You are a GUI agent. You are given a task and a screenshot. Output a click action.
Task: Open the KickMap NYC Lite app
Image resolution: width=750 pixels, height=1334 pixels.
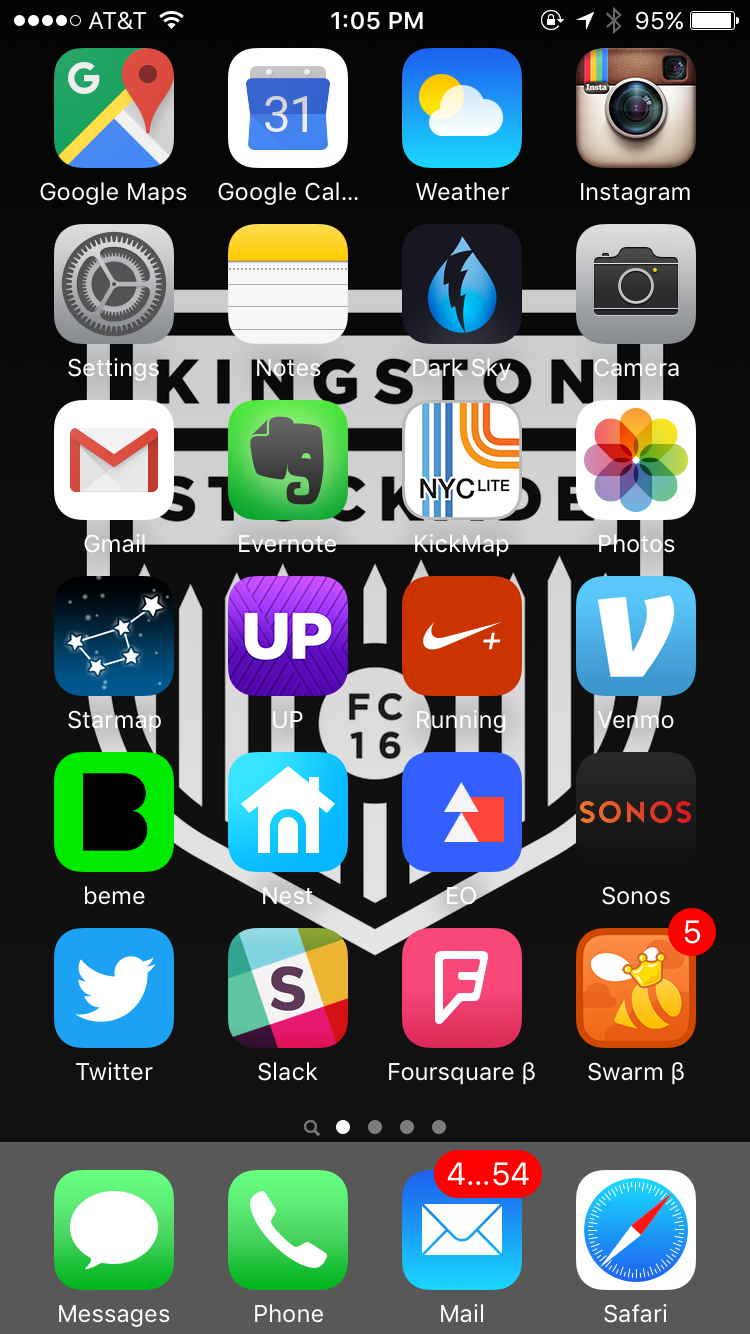(x=462, y=460)
